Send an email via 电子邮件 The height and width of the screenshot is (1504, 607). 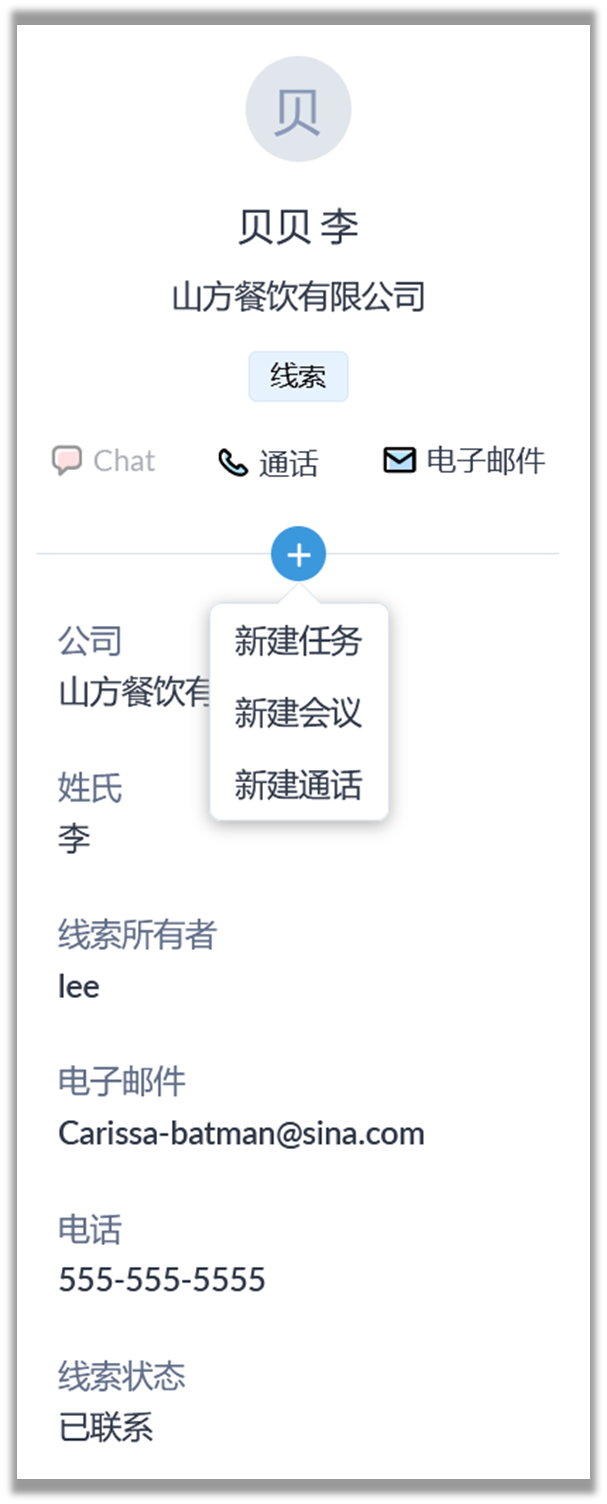coord(465,461)
